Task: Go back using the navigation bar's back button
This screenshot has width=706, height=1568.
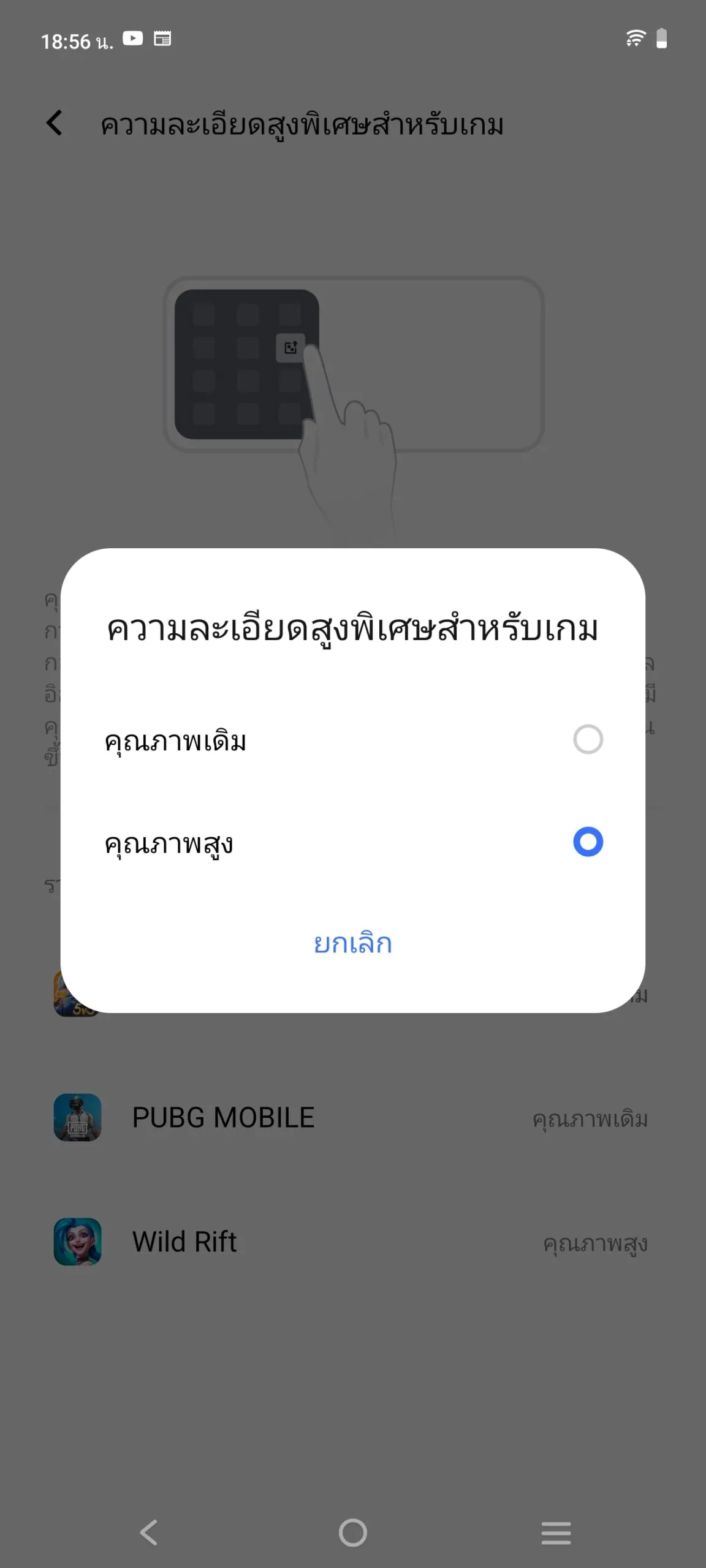Action: click(149, 1533)
